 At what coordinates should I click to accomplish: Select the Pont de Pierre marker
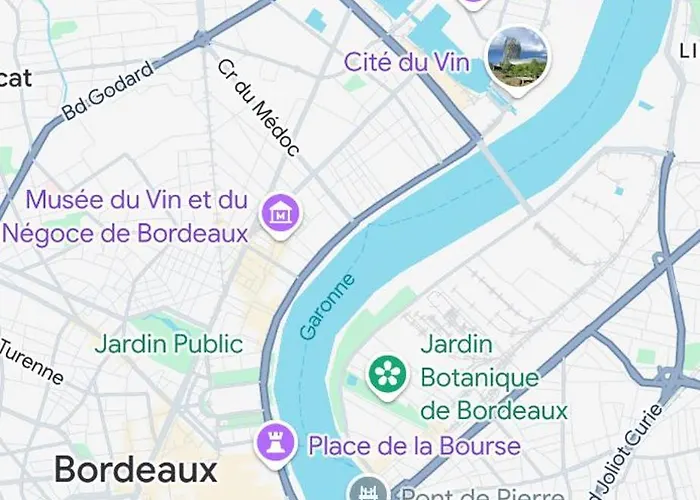[x=367, y=490]
